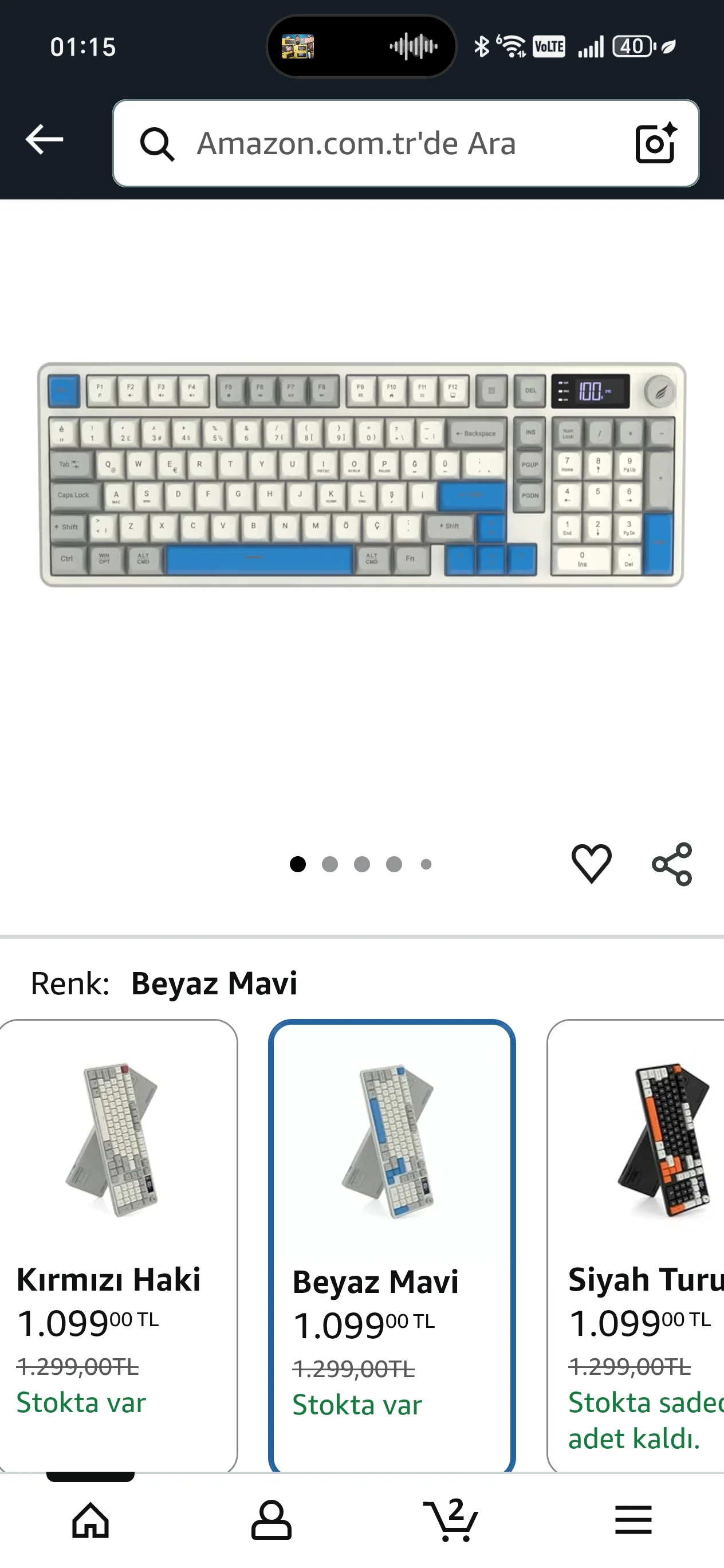
Task: Open the hamburger menu tab
Action: tap(633, 1520)
